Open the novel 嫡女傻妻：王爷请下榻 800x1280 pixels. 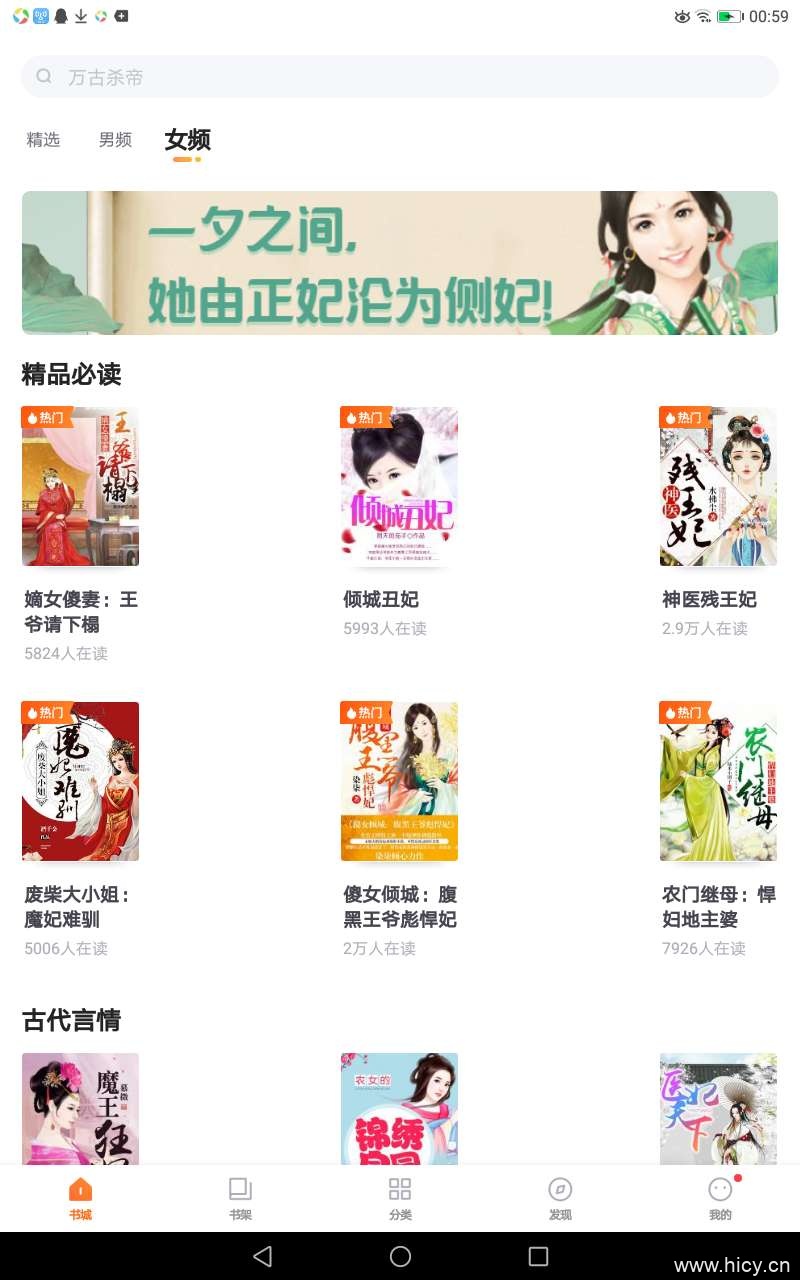click(80, 487)
